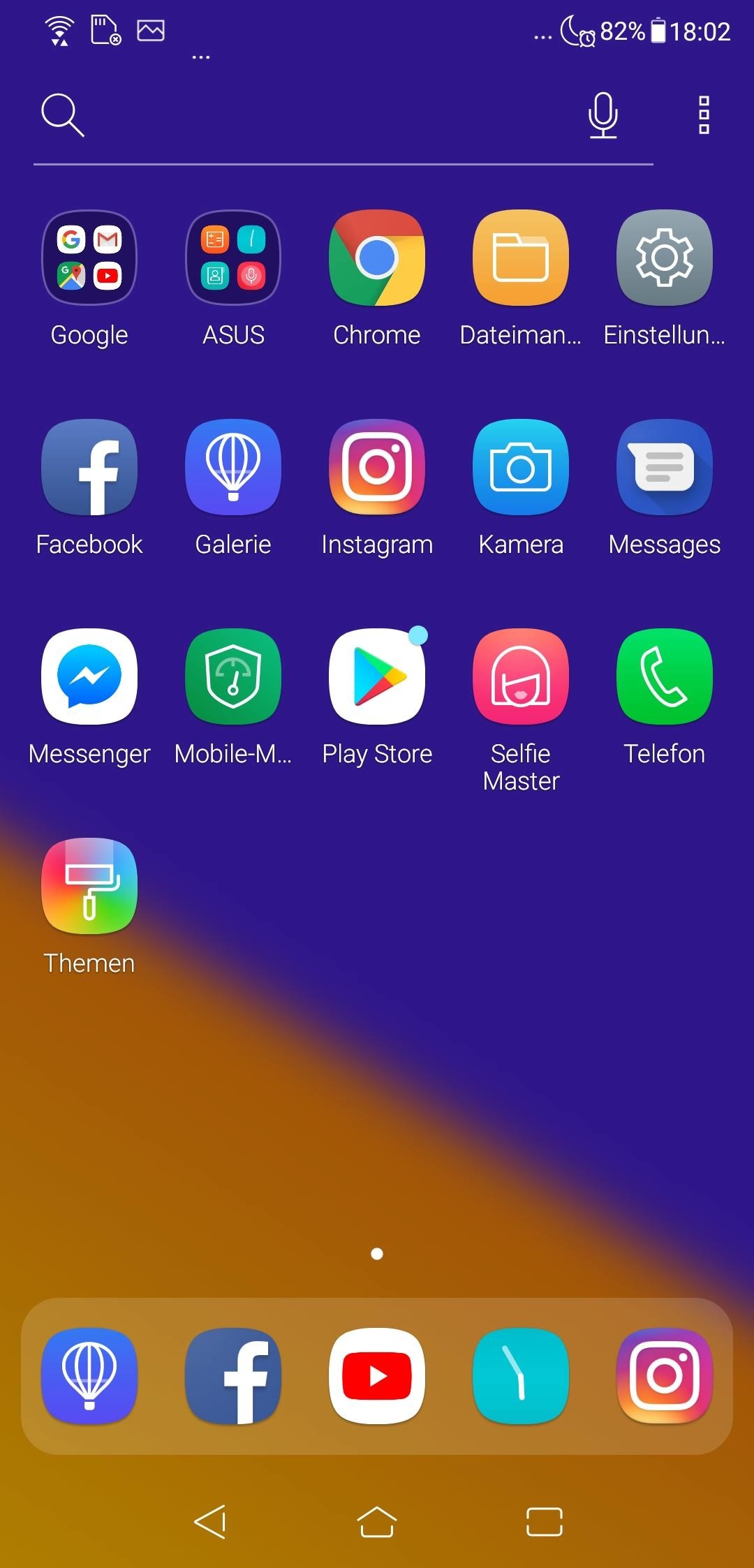Tap the search magnifier icon

(x=62, y=115)
